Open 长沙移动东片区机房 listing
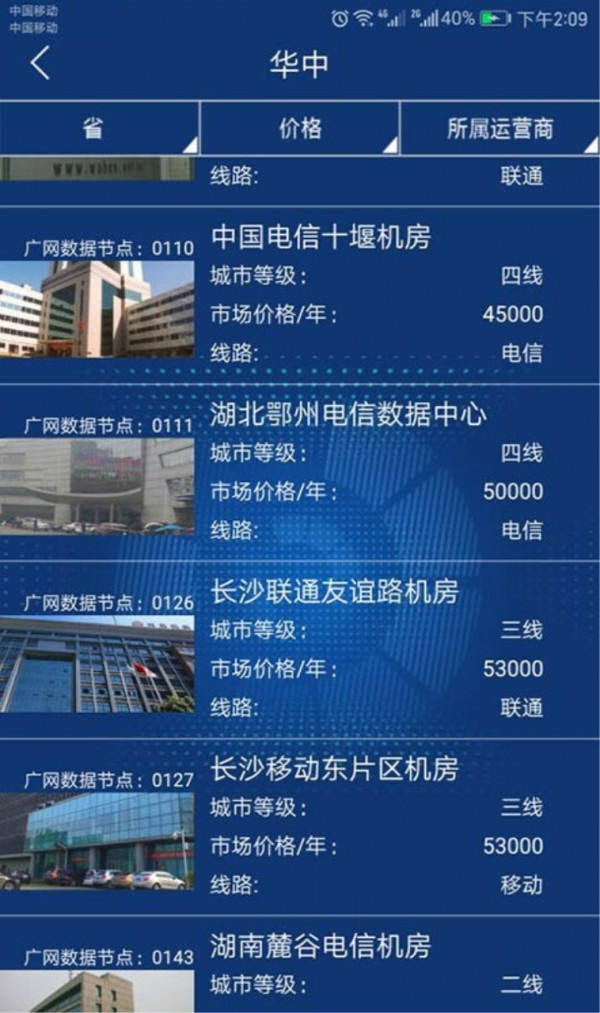 coord(334,768)
